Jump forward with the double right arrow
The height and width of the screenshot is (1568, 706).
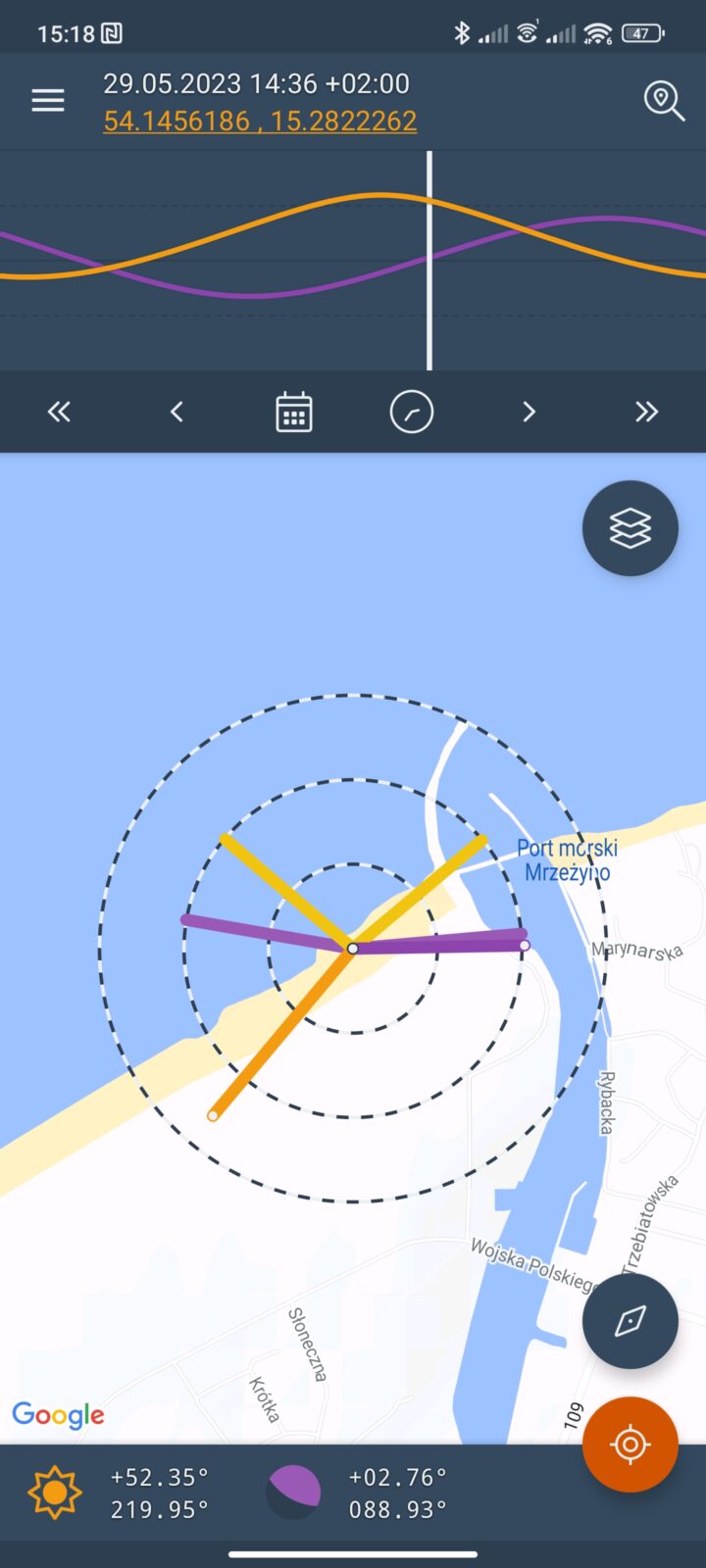click(646, 412)
